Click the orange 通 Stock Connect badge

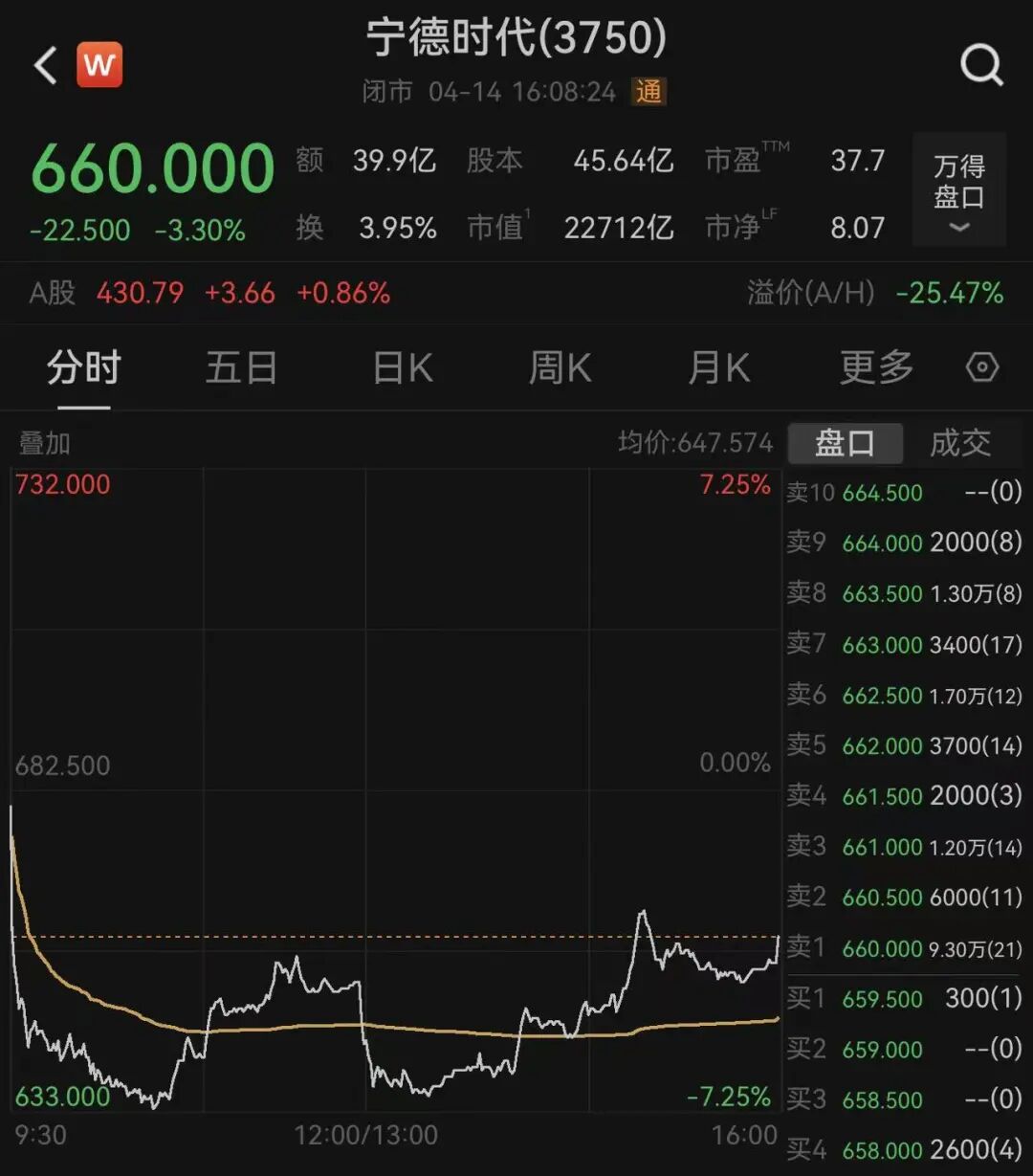click(x=648, y=94)
